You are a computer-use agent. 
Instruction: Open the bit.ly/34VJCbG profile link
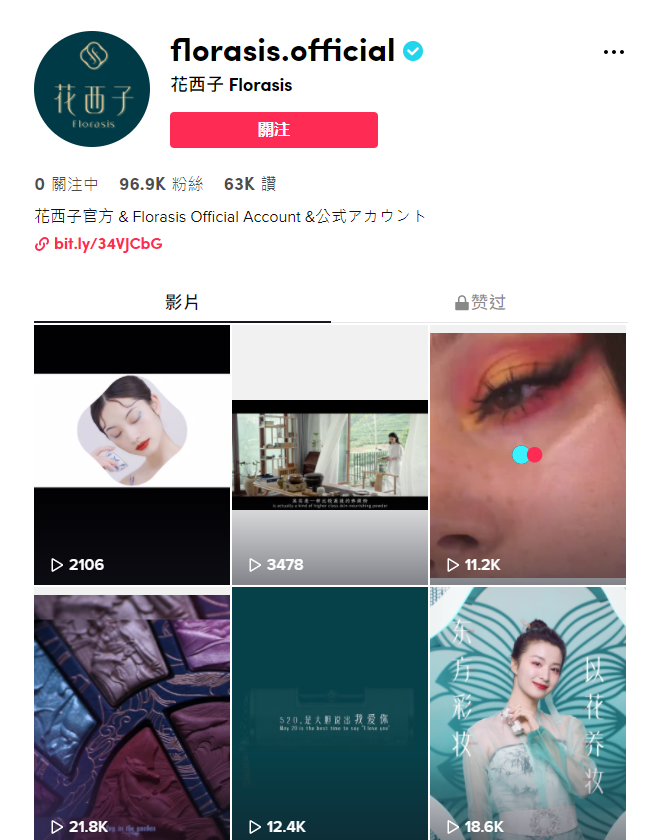click(107, 244)
